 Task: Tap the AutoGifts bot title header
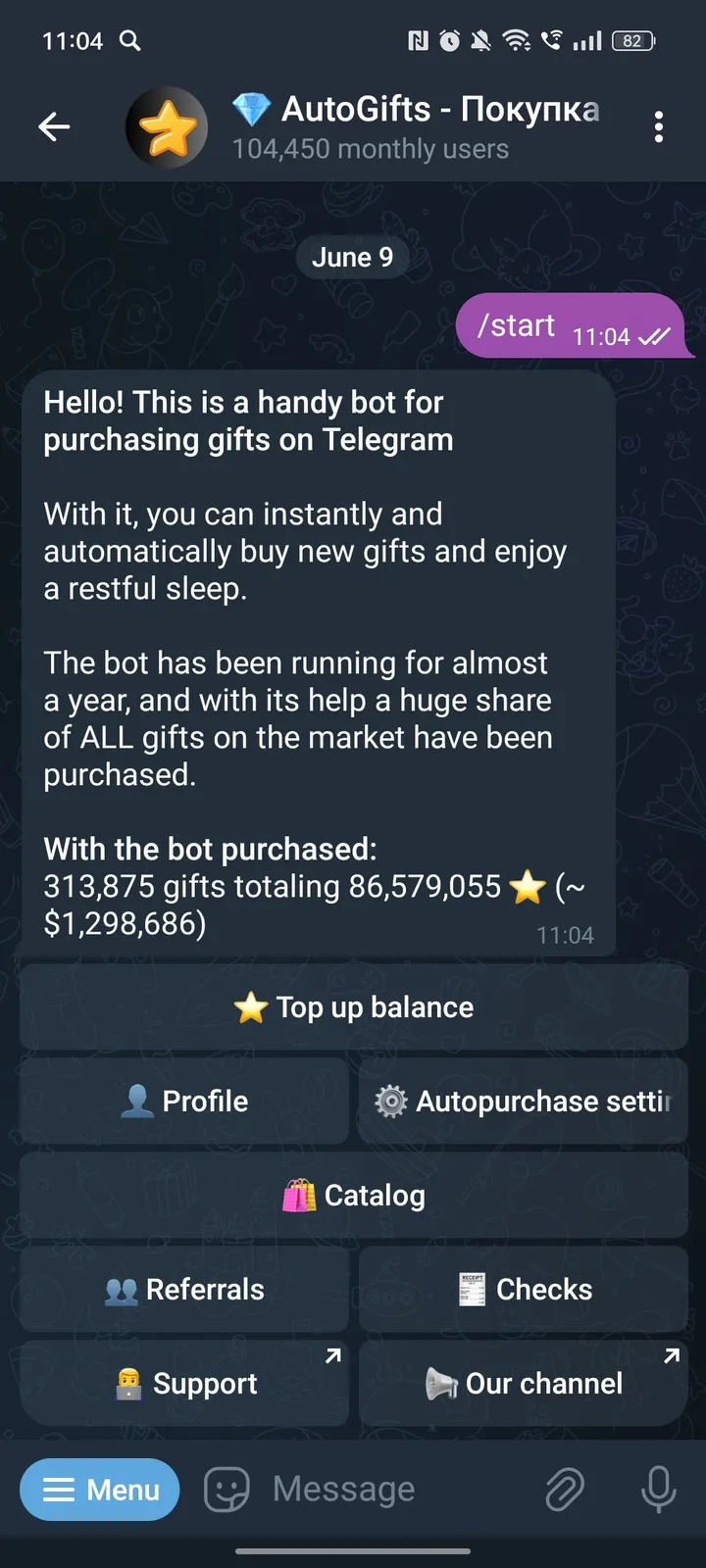point(412,110)
